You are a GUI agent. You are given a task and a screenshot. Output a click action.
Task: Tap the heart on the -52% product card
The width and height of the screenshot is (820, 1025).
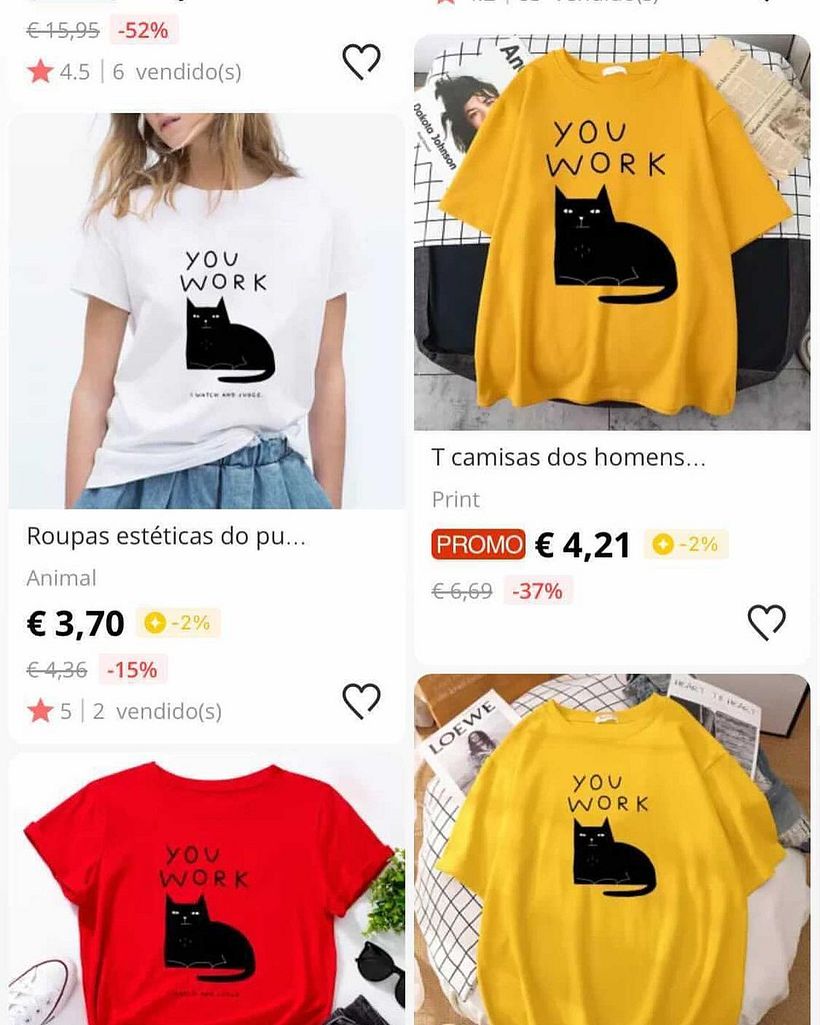(x=361, y=62)
